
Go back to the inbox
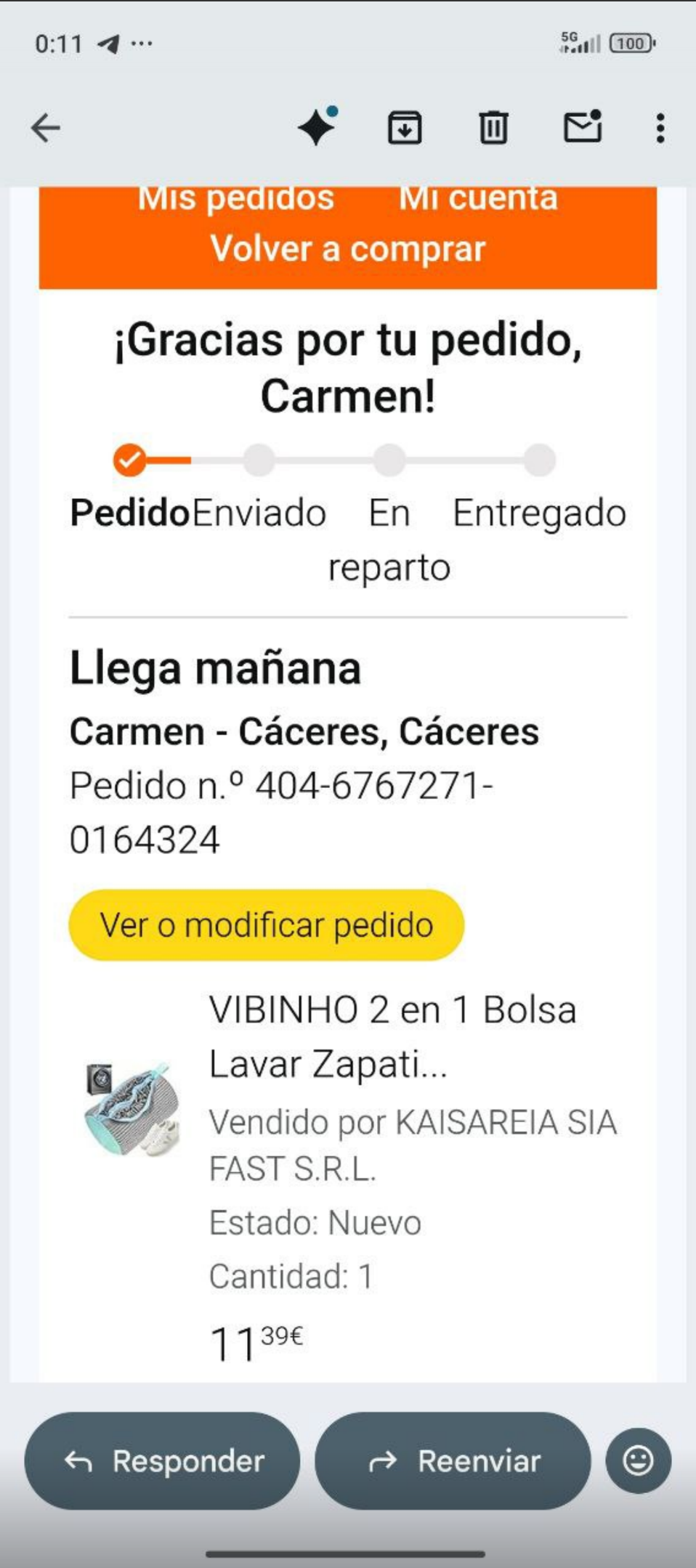[x=45, y=129]
